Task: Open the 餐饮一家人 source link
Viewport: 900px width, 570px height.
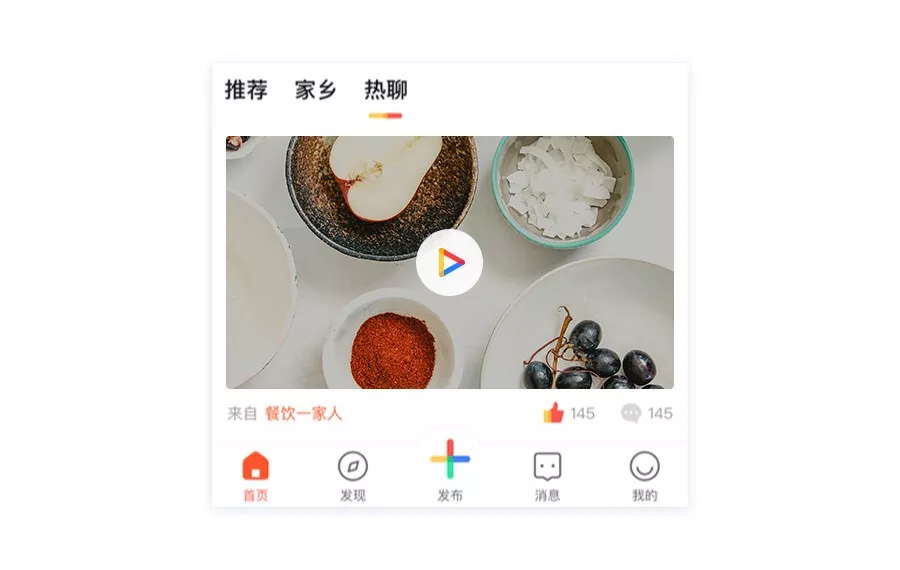Action: (303, 413)
